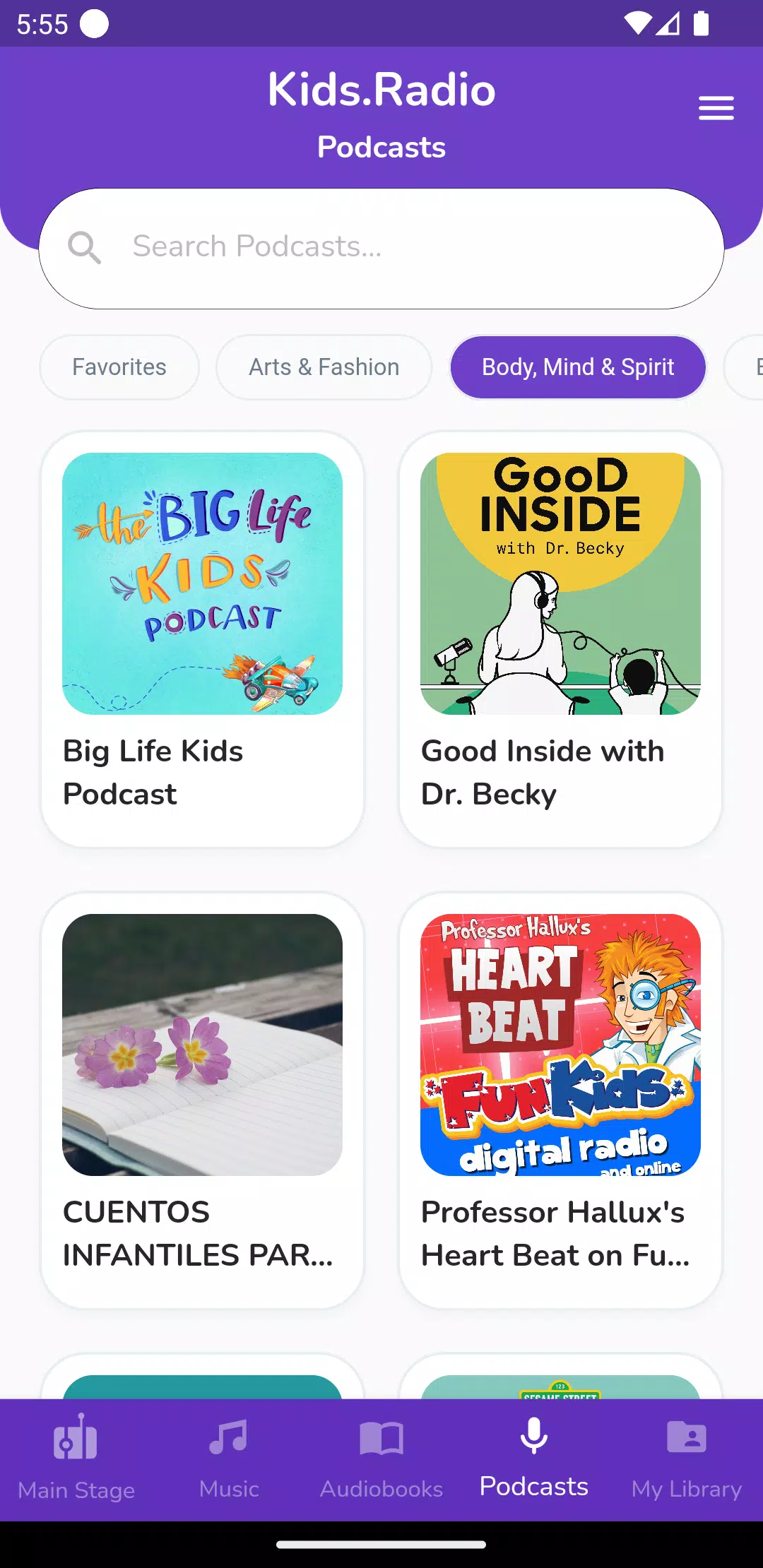Screen dimensions: 763x1568
Task: Open the battery status indicator
Action: point(702,23)
